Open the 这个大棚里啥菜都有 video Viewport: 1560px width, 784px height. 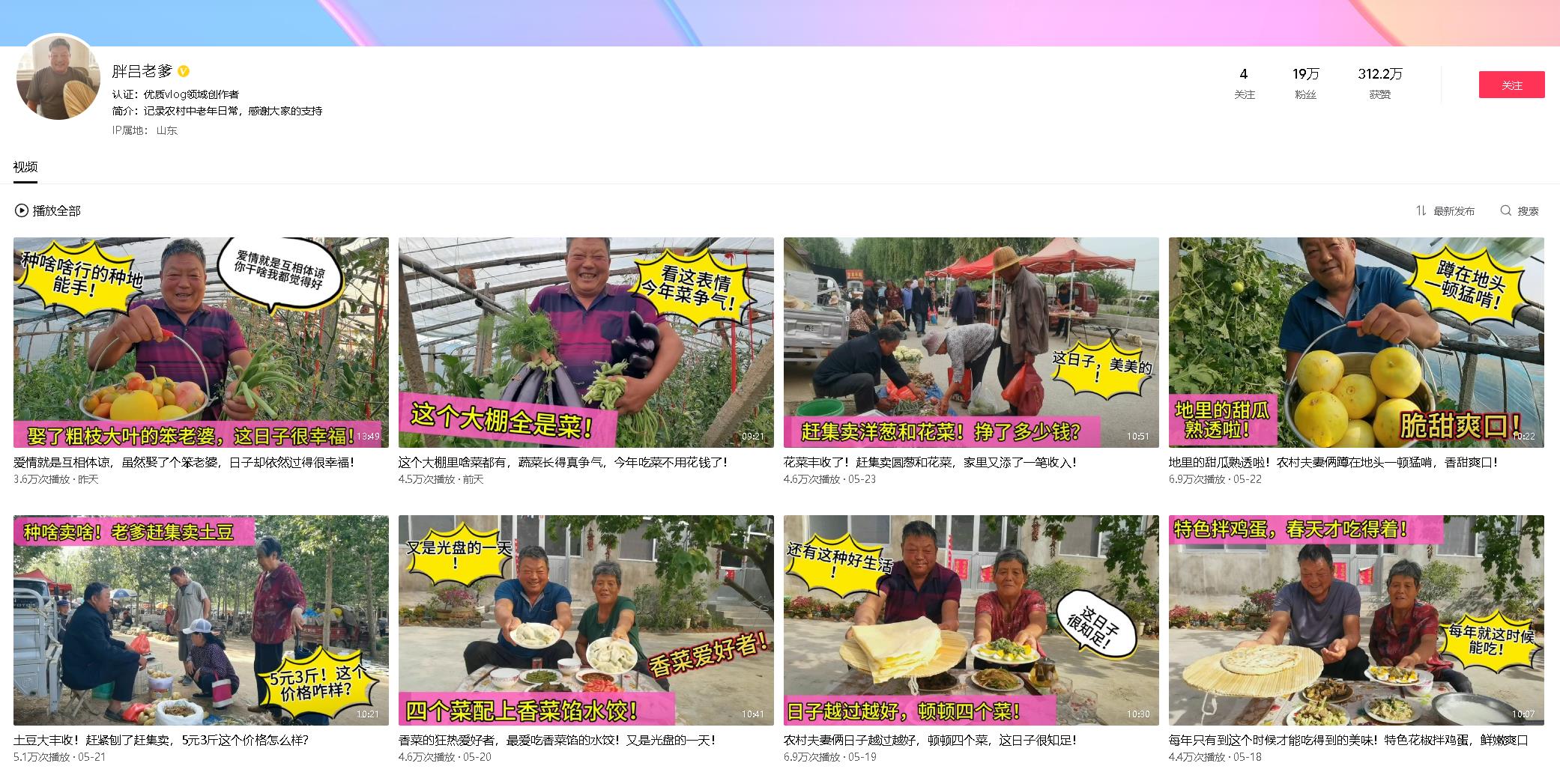click(x=585, y=342)
